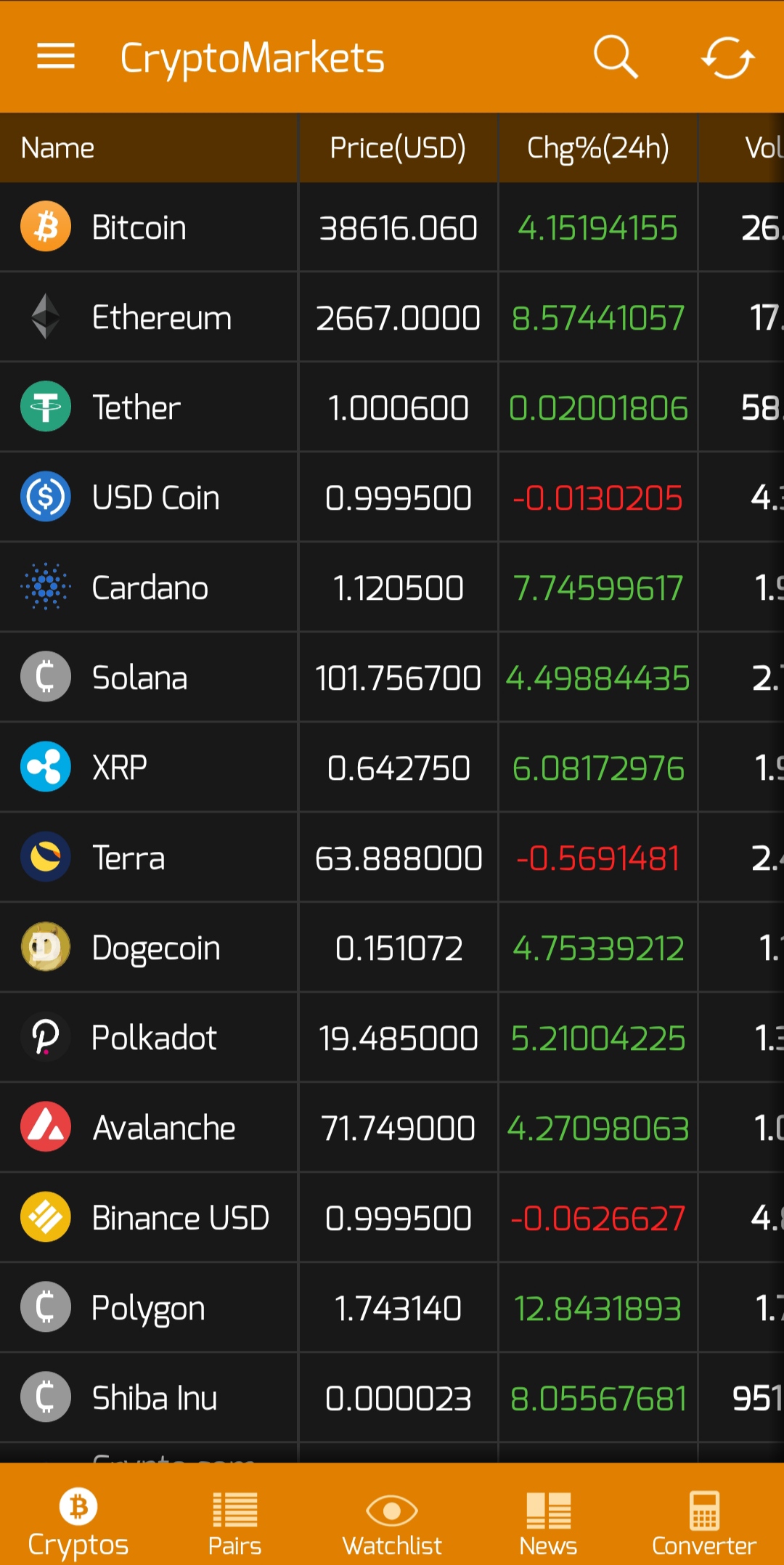Open the Watchlist tab
784x1565 pixels.
(x=392, y=1522)
